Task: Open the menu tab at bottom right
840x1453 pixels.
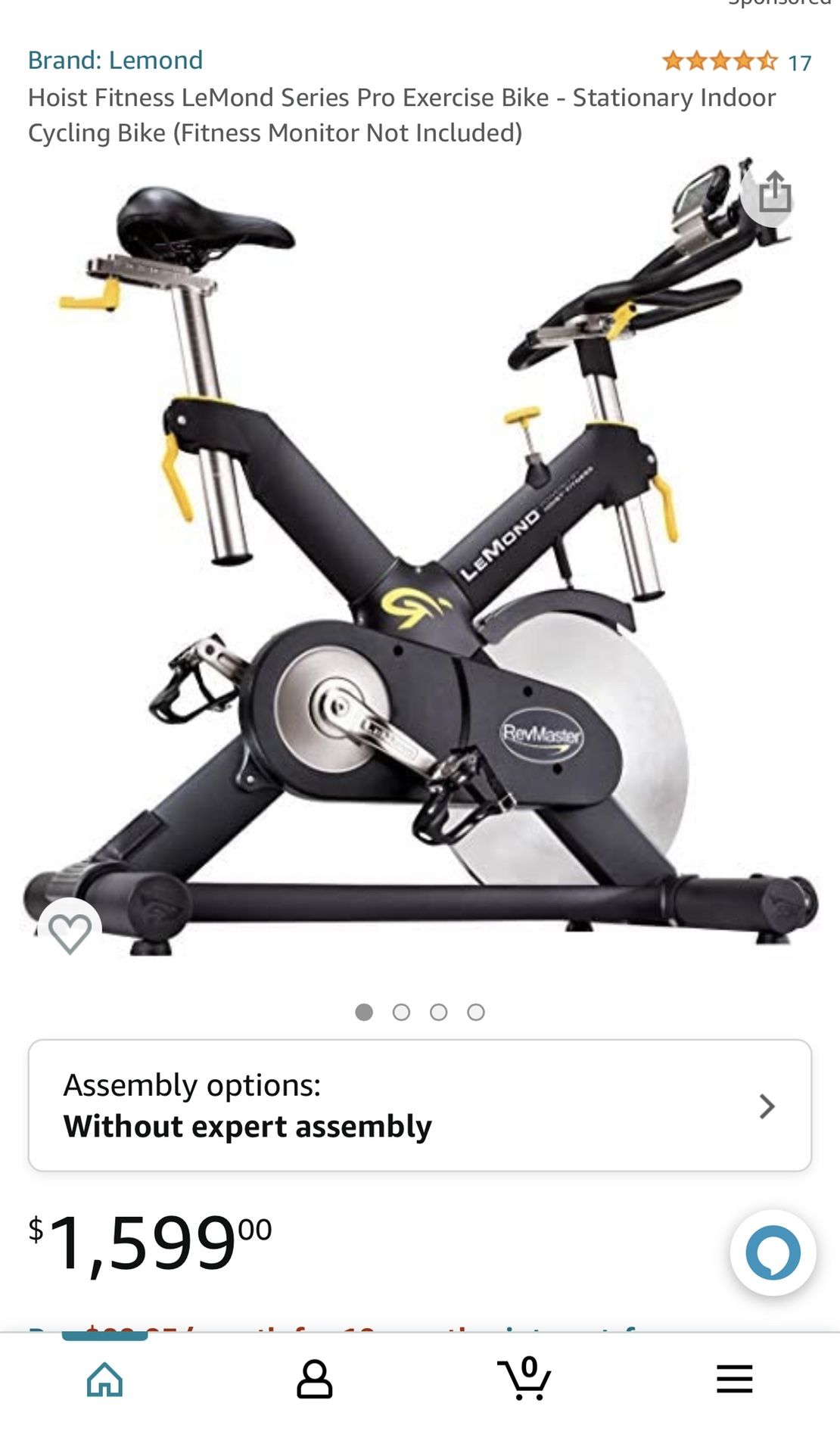Action: click(x=733, y=1379)
